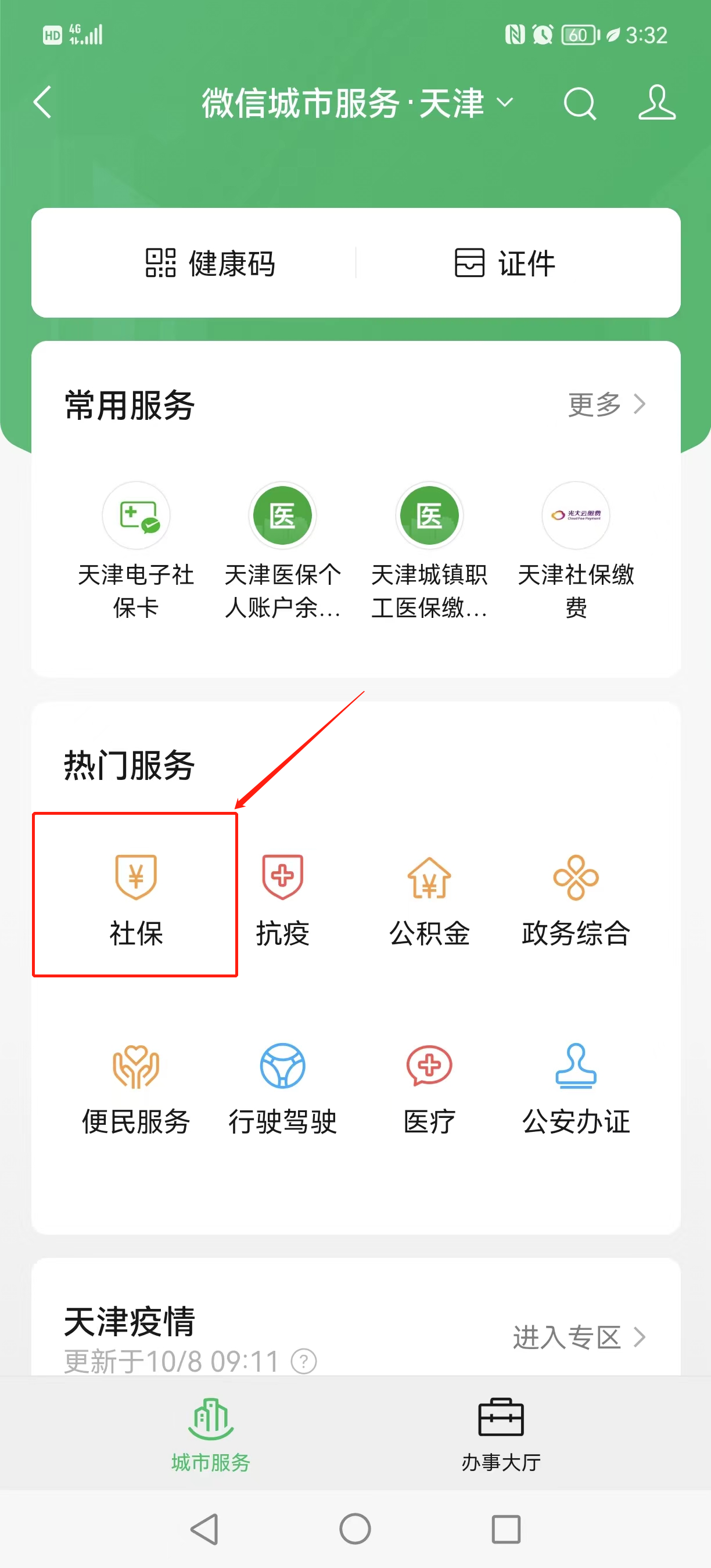Go back using the top-left arrow

click(42, 102)
